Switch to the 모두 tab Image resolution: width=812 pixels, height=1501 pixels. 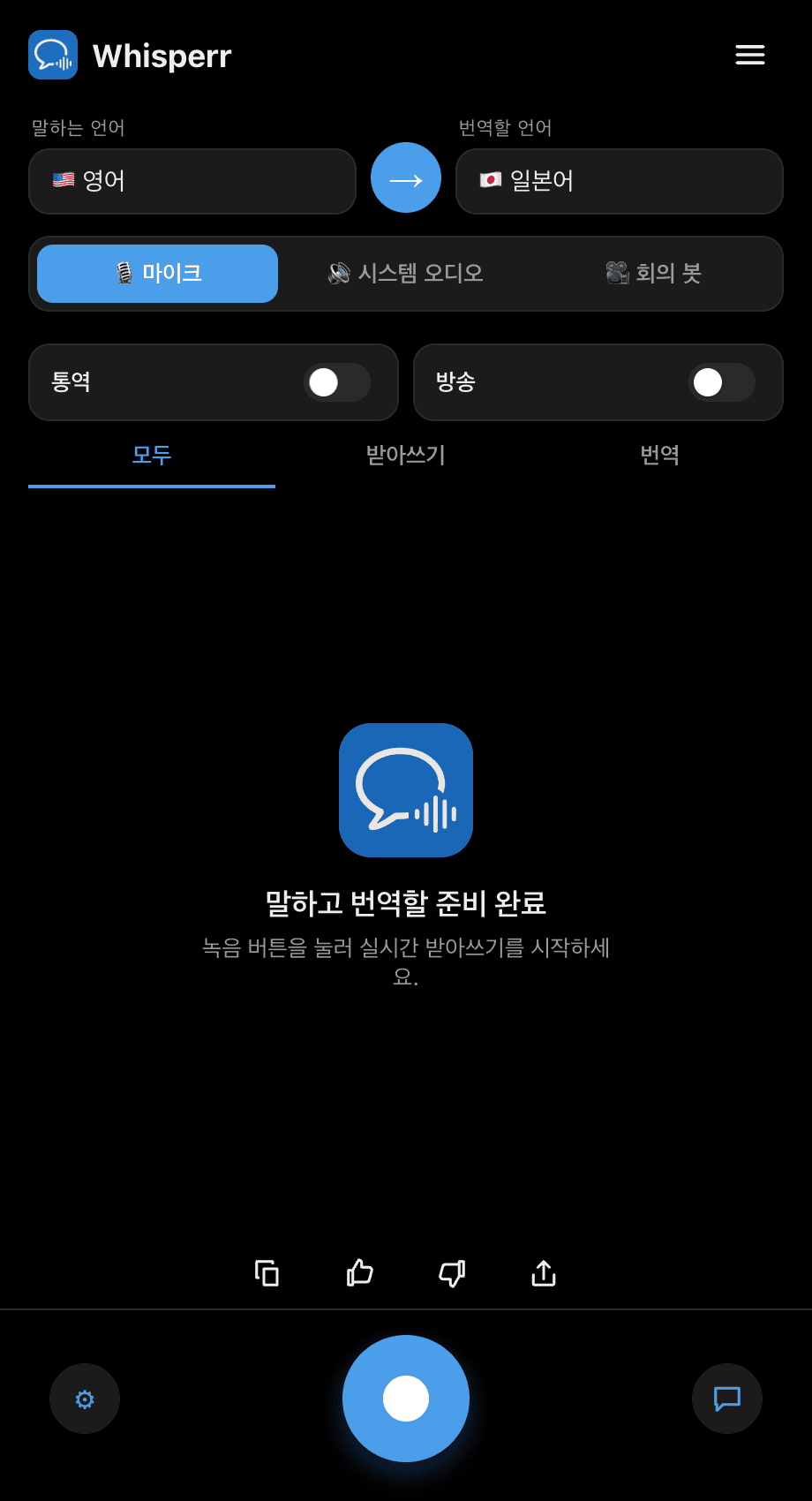click(152, 456)
